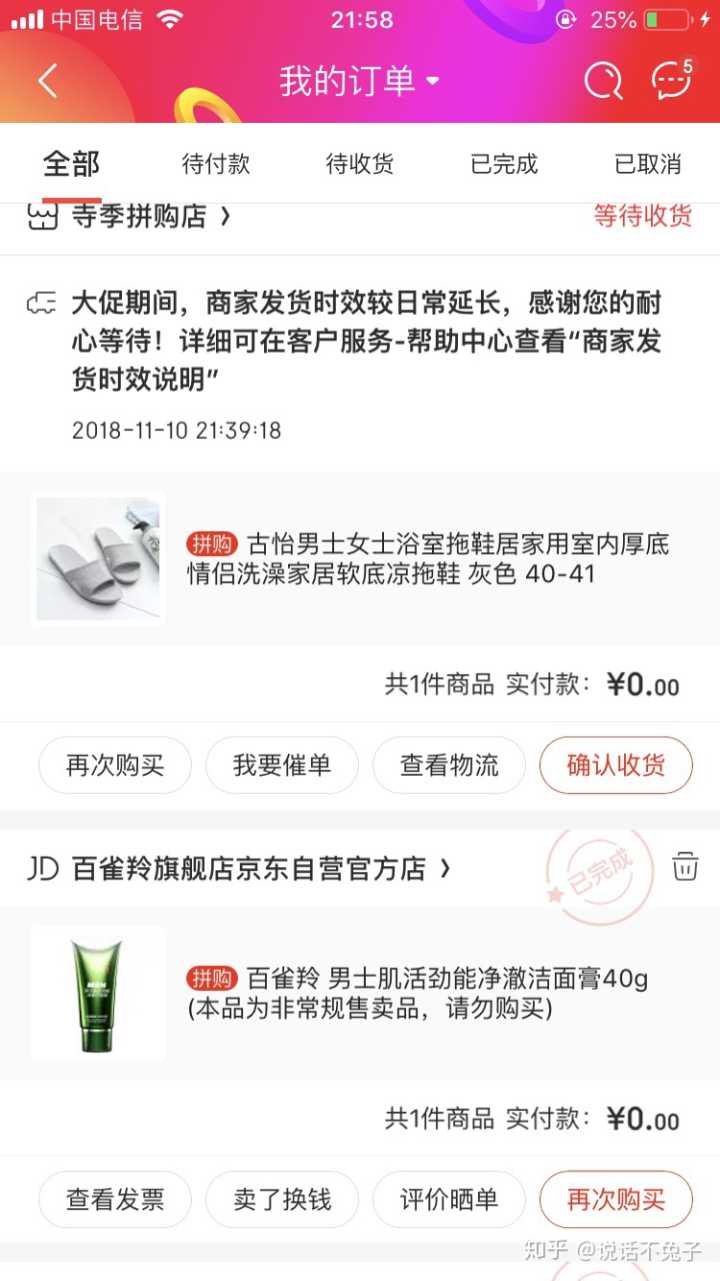Tap 我要催单 to urge shipment
Screen dimensions: 720x1281
point(282,766)
